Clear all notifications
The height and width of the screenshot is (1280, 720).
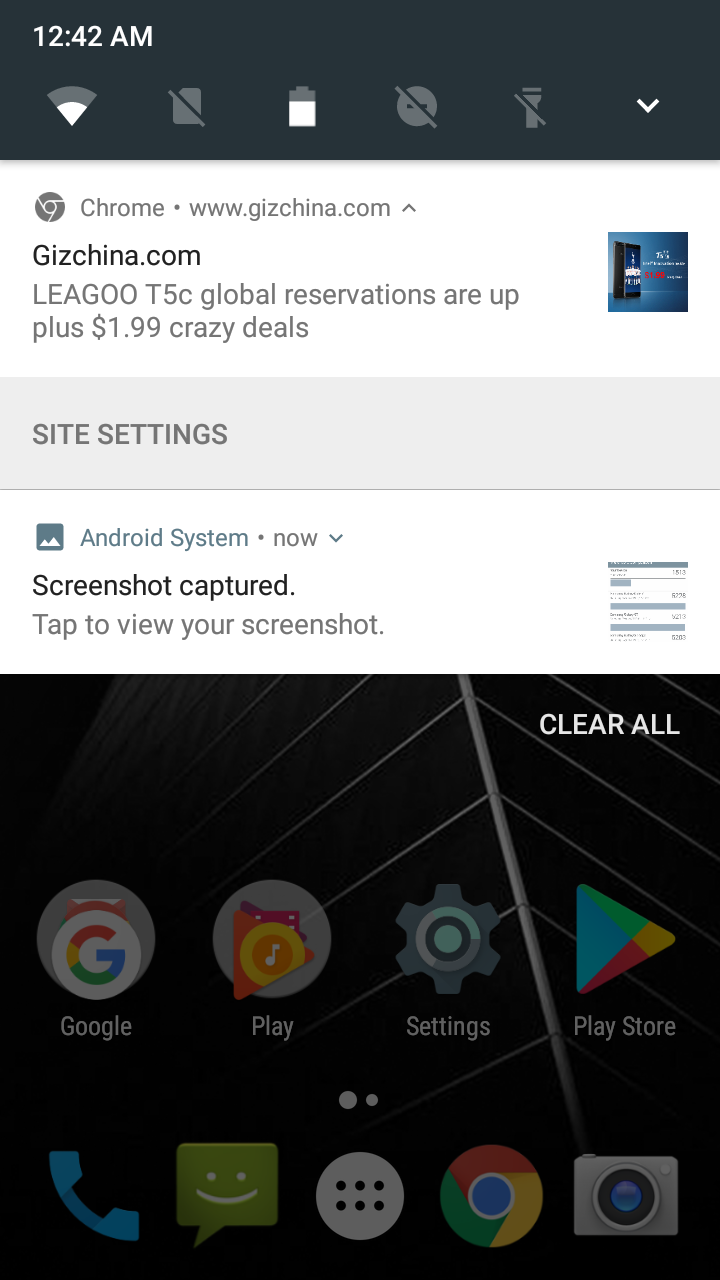[609, 724]
